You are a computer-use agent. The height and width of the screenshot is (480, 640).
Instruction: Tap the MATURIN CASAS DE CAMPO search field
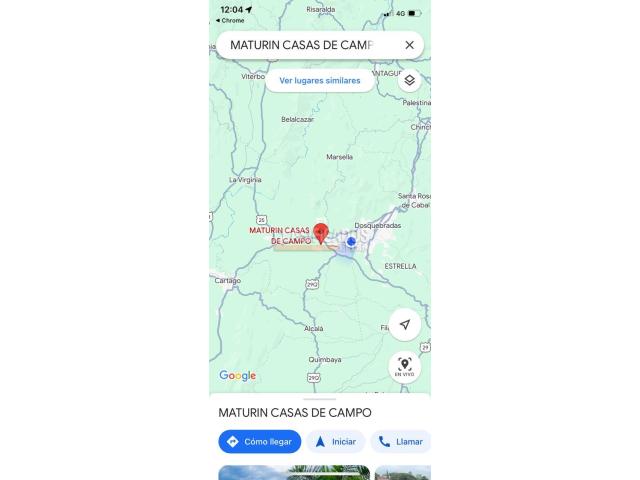pyautogui.click(x=300, y=45)
